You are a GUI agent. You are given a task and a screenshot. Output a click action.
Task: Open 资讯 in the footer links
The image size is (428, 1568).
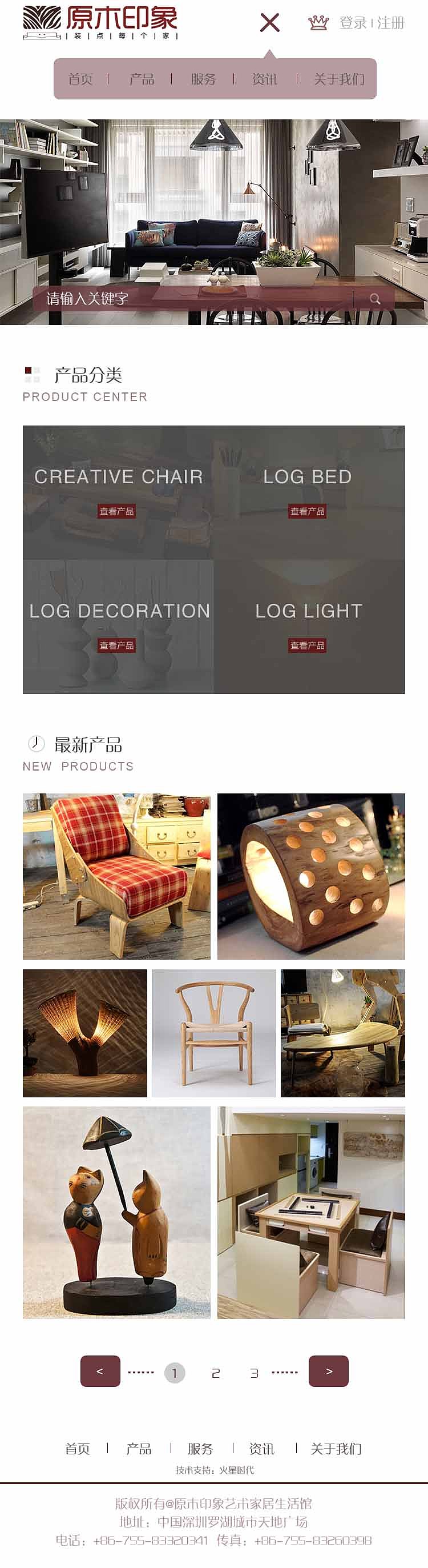pos(261,1449)
